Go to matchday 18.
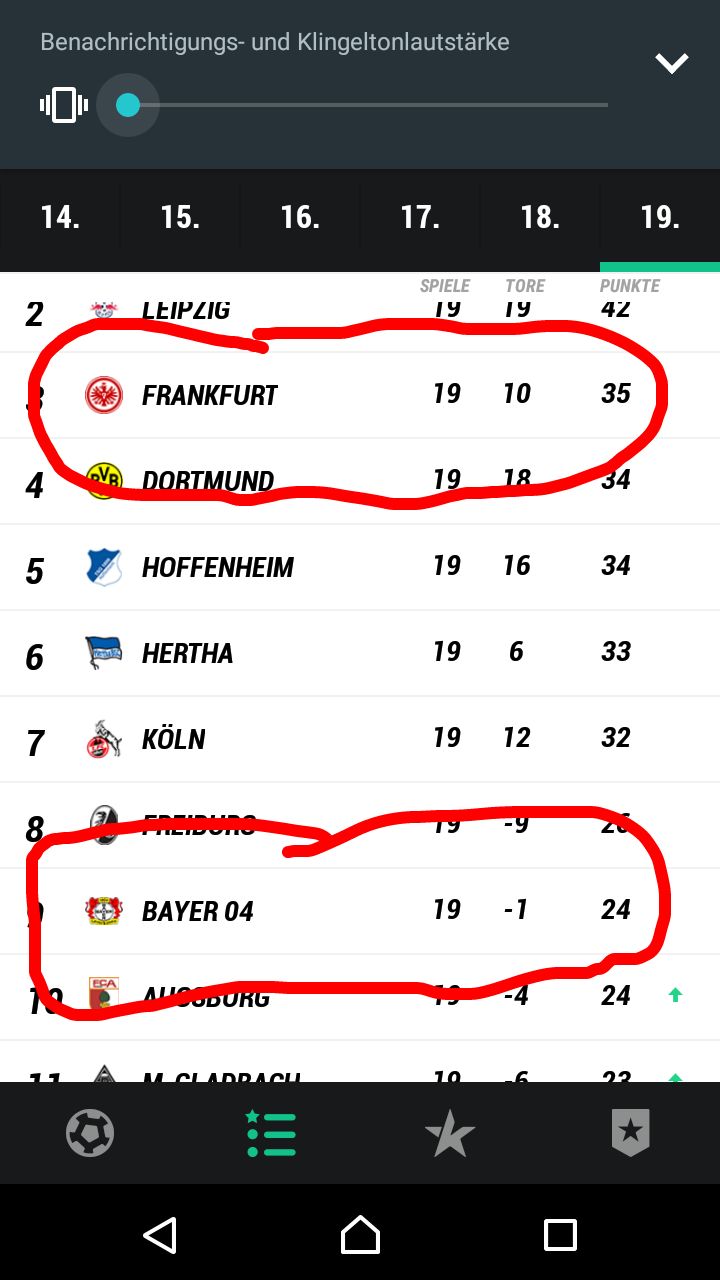The height and width of the screenshot is (1280, 720). pyautogui.click(x=540, y=217)
